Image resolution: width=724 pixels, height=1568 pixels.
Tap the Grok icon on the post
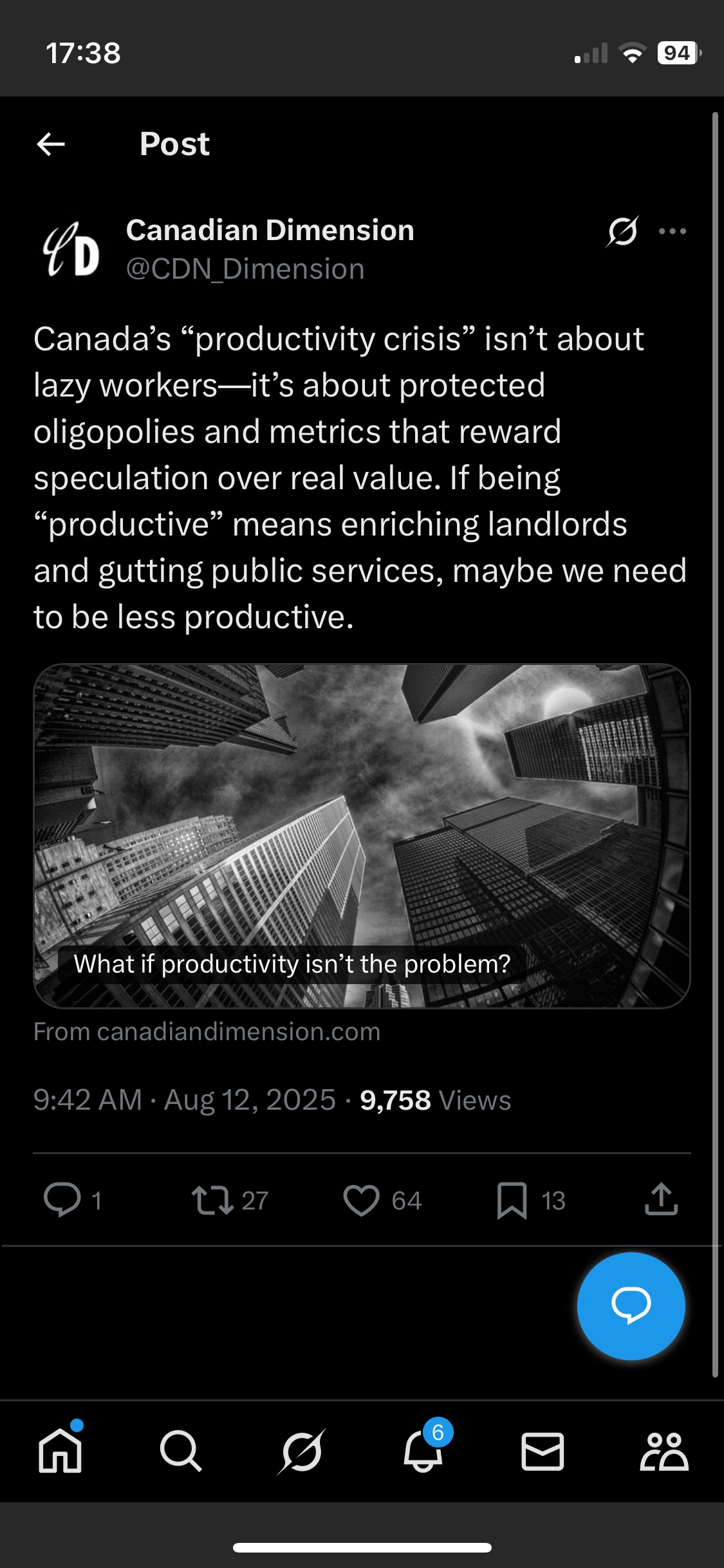[622, 231]
